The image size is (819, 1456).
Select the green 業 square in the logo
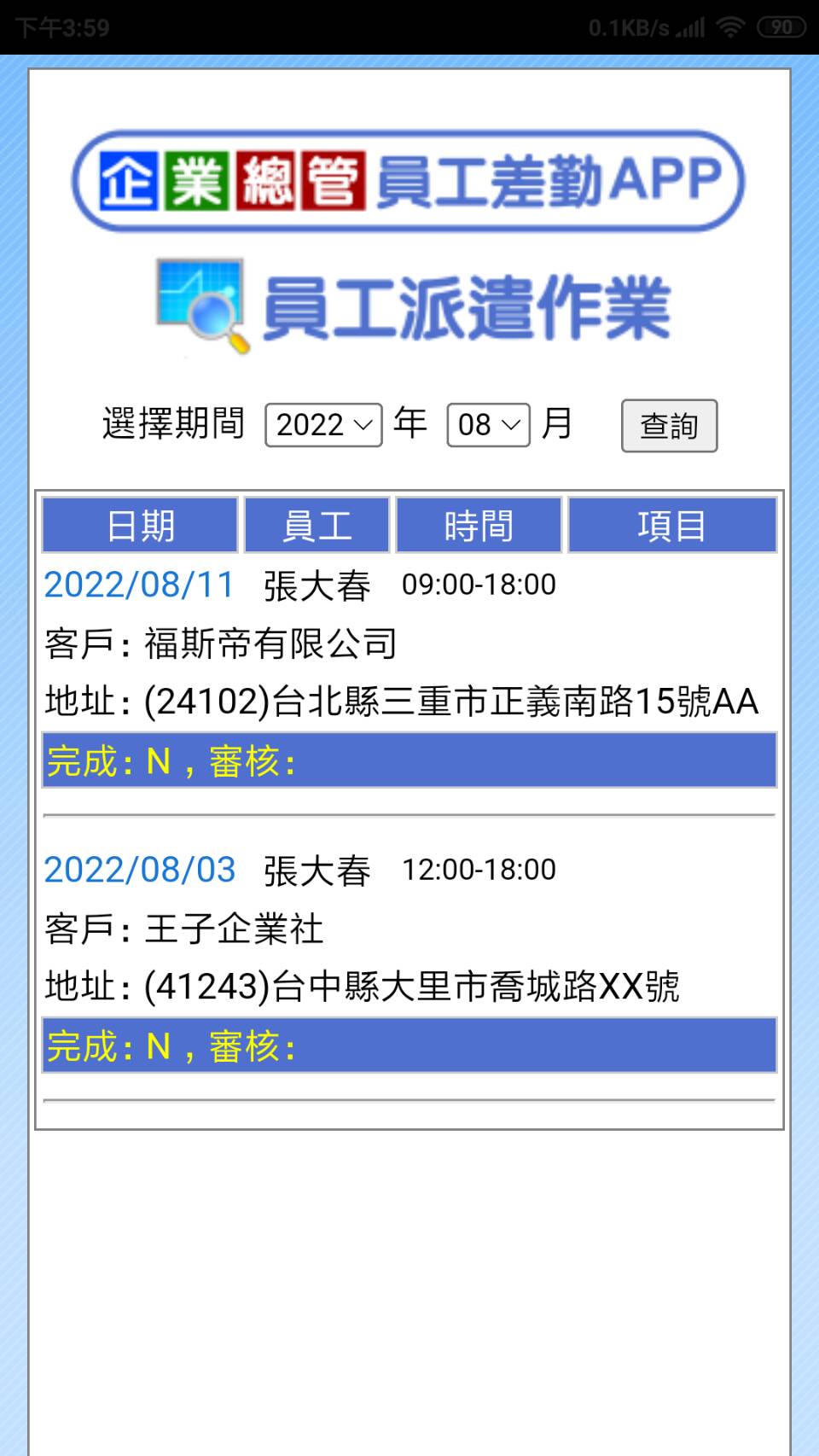[200, 176]
